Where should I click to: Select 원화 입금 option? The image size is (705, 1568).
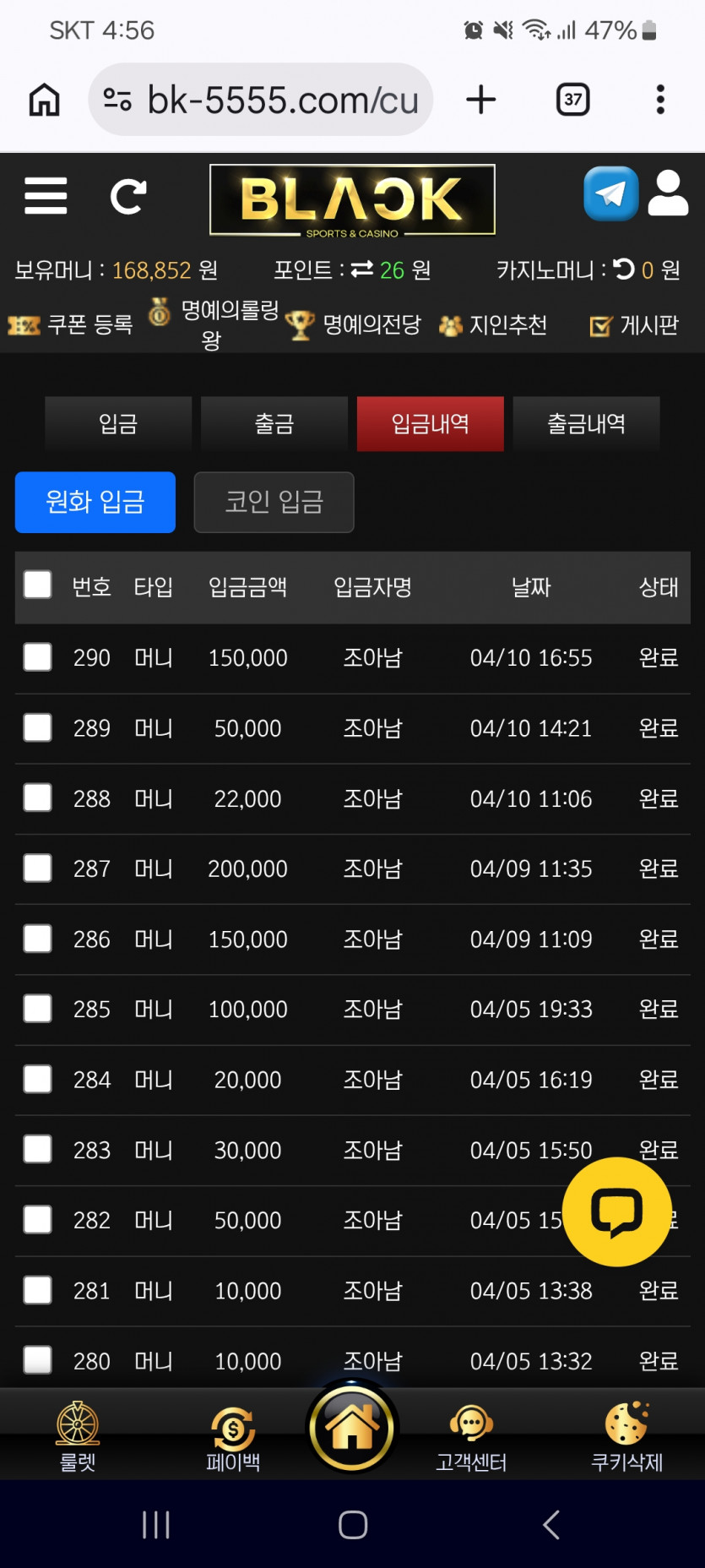click(95, 502)
